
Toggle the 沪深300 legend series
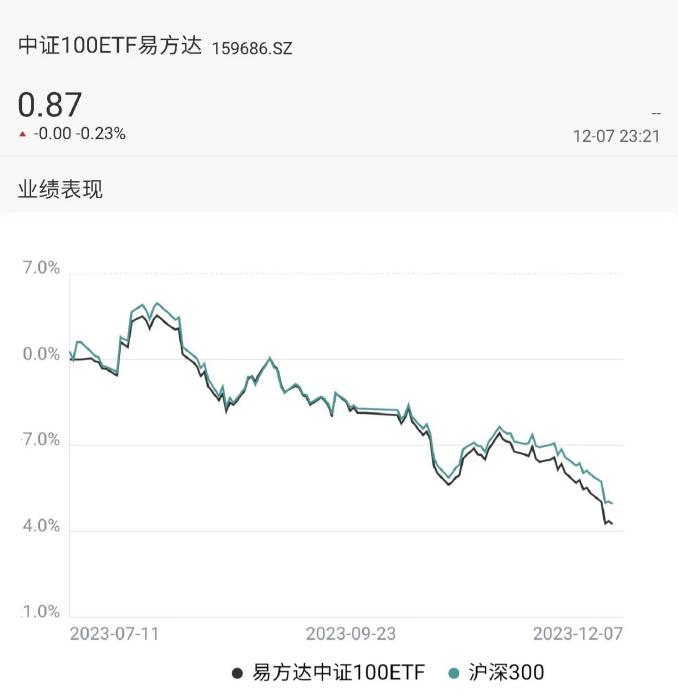click(x=497, y=673)
